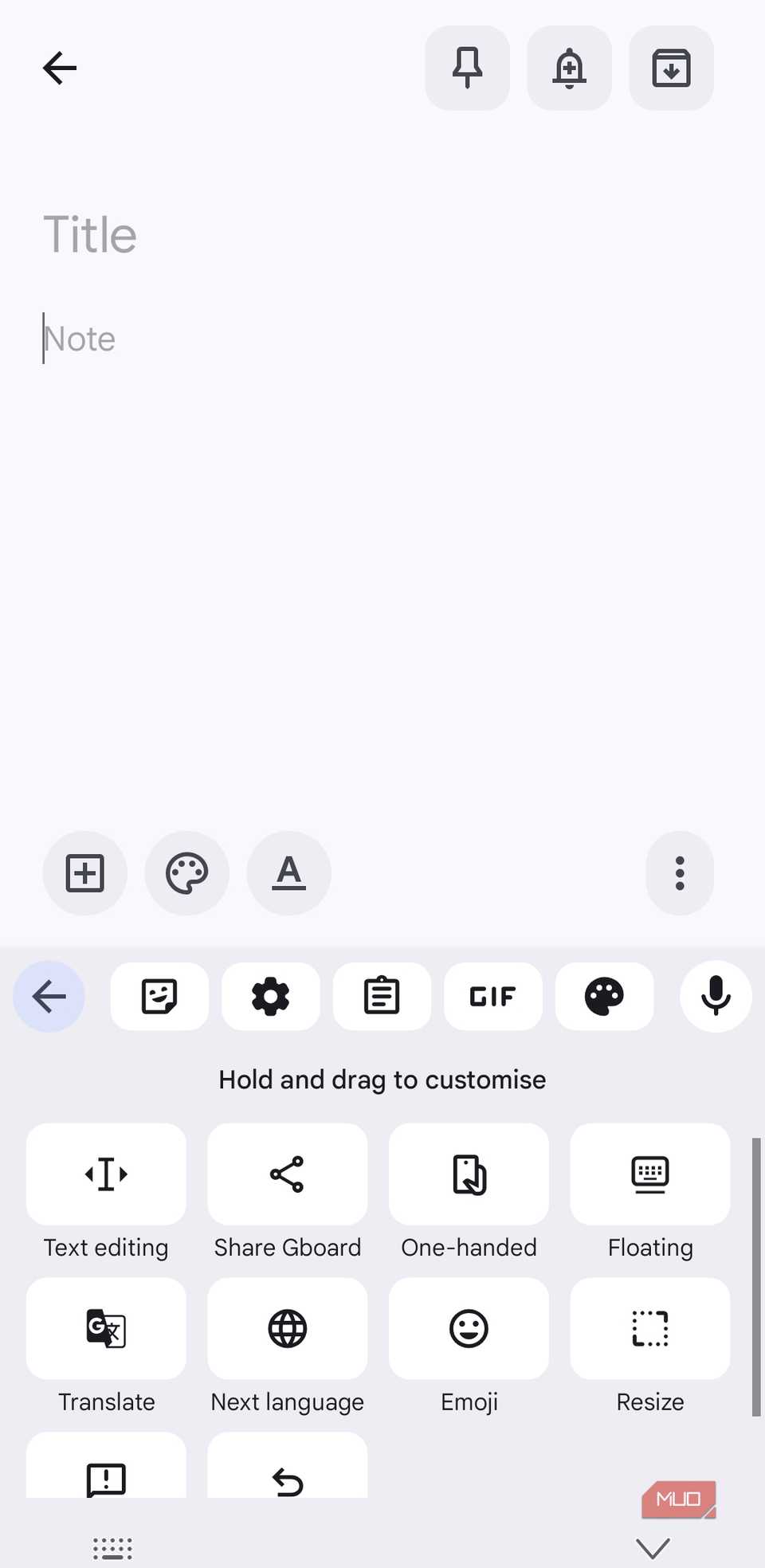Open the GIF search panel
Screen dimensions: 765x1568
coord(492,997)
